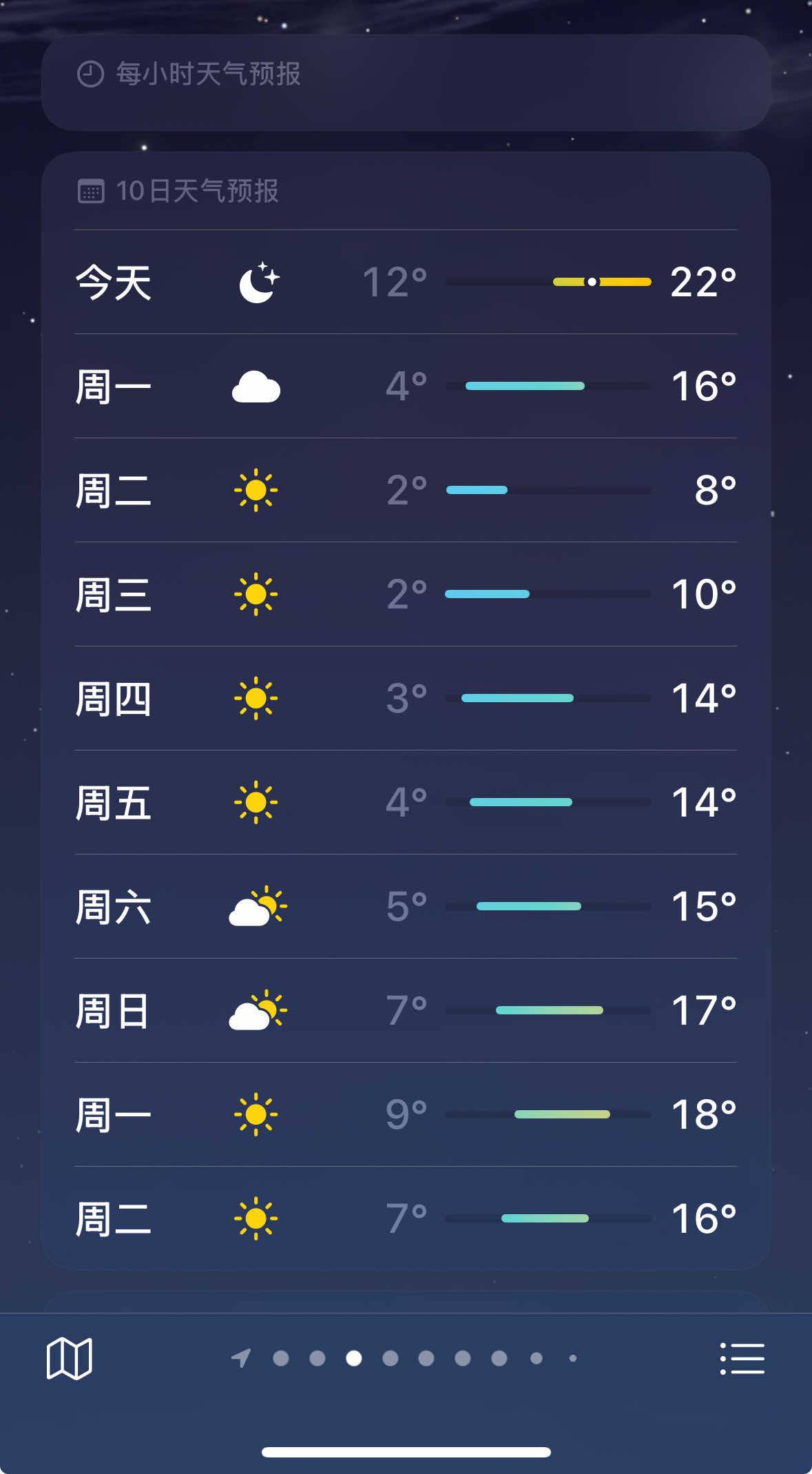View 周三 forecast details

(x=406, y=594)
